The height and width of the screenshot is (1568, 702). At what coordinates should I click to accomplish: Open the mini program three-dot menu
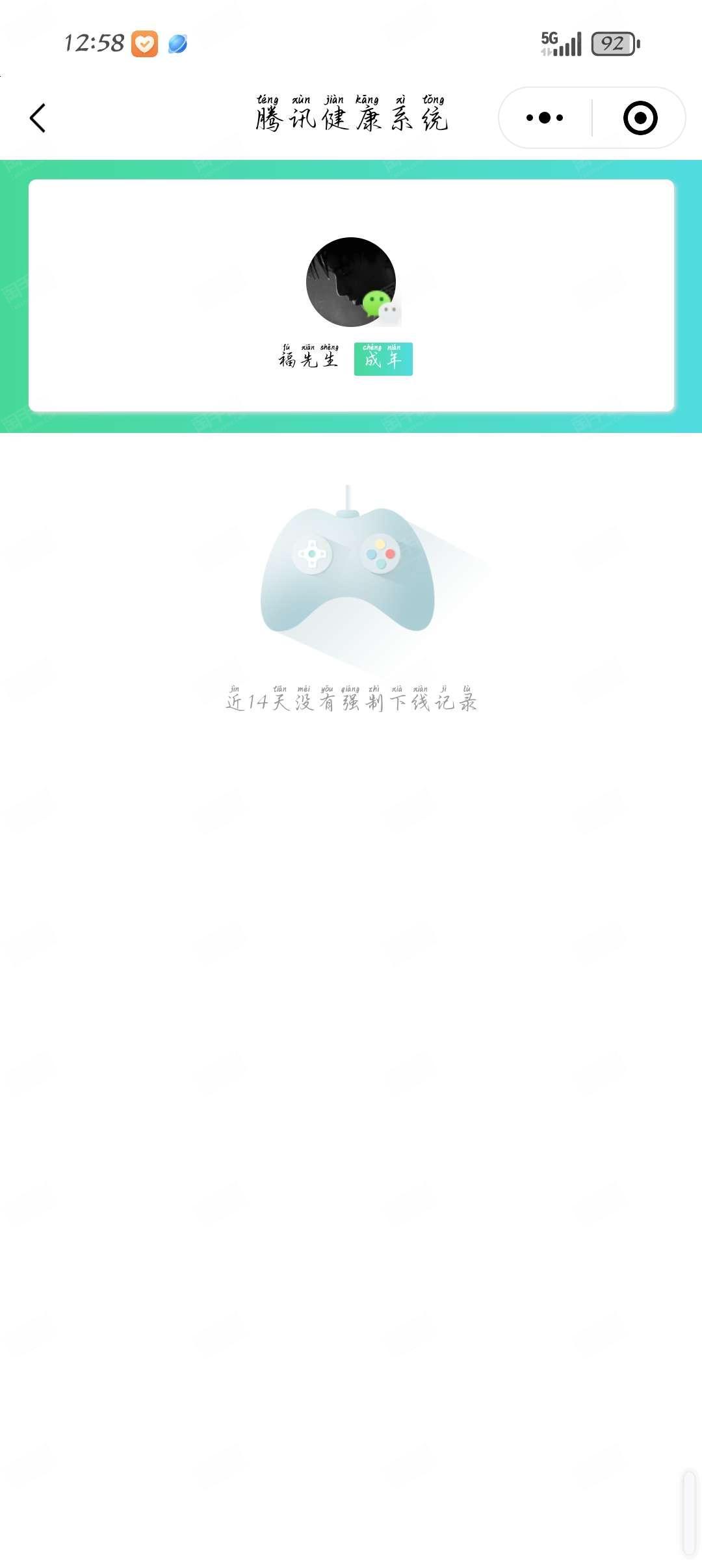coord(545,118)
